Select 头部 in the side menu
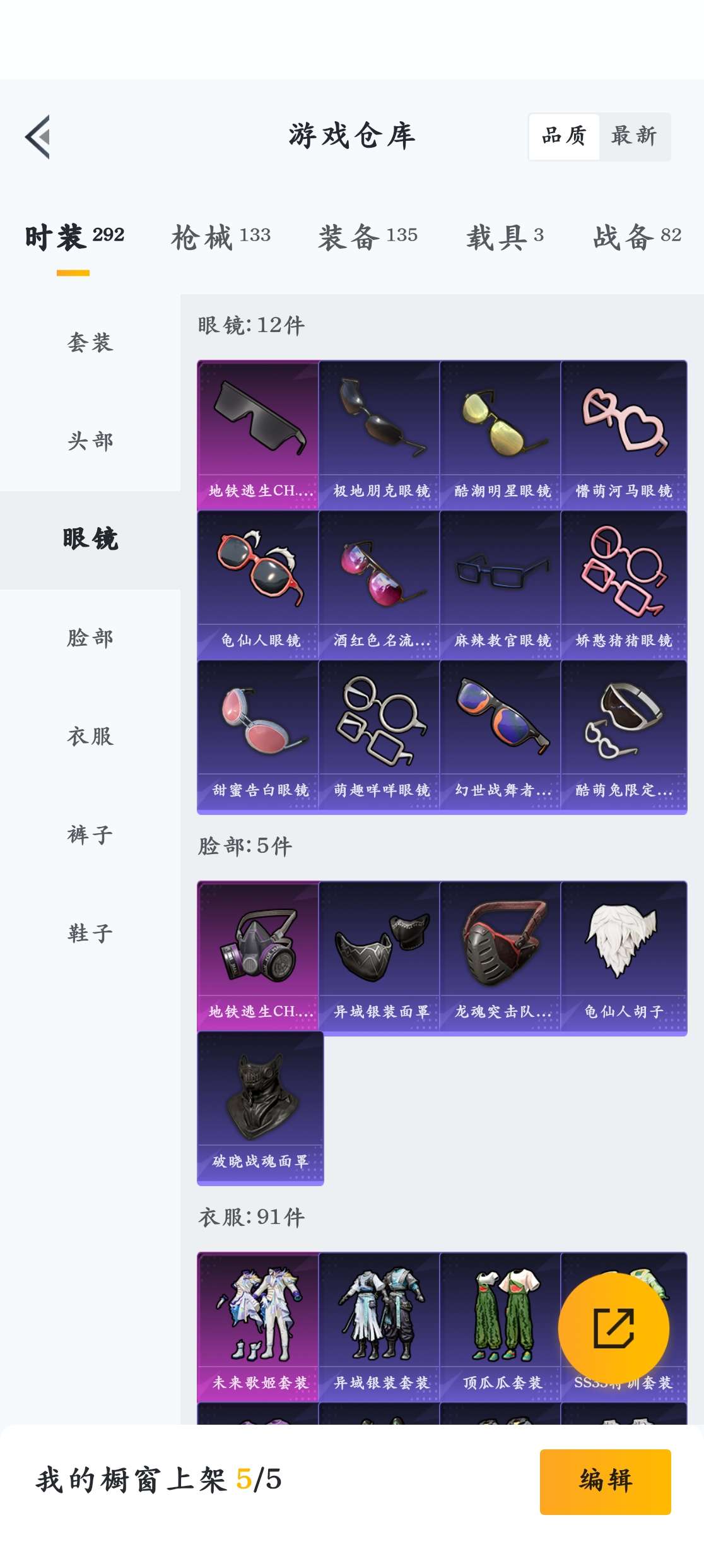 (x=90, y=441)
